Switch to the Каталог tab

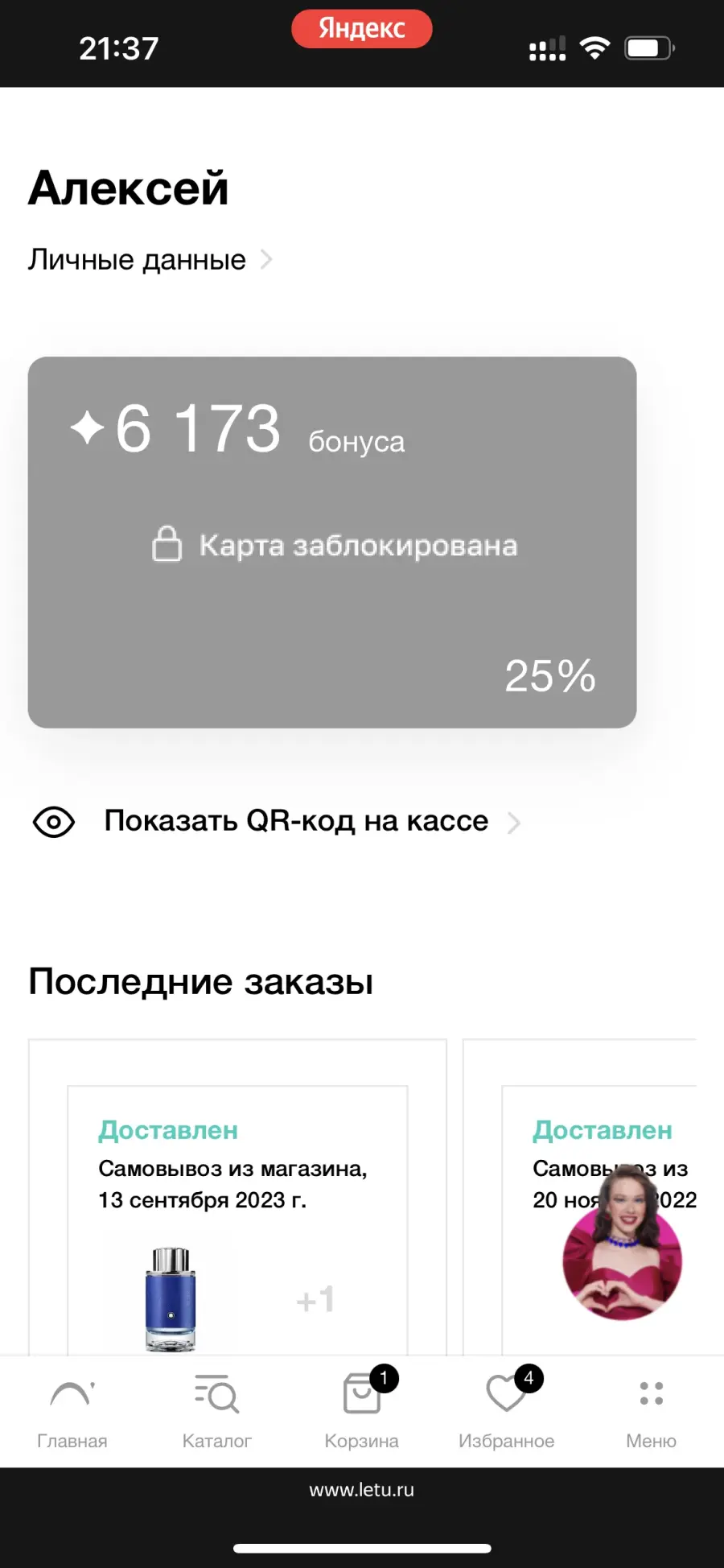217,1413
